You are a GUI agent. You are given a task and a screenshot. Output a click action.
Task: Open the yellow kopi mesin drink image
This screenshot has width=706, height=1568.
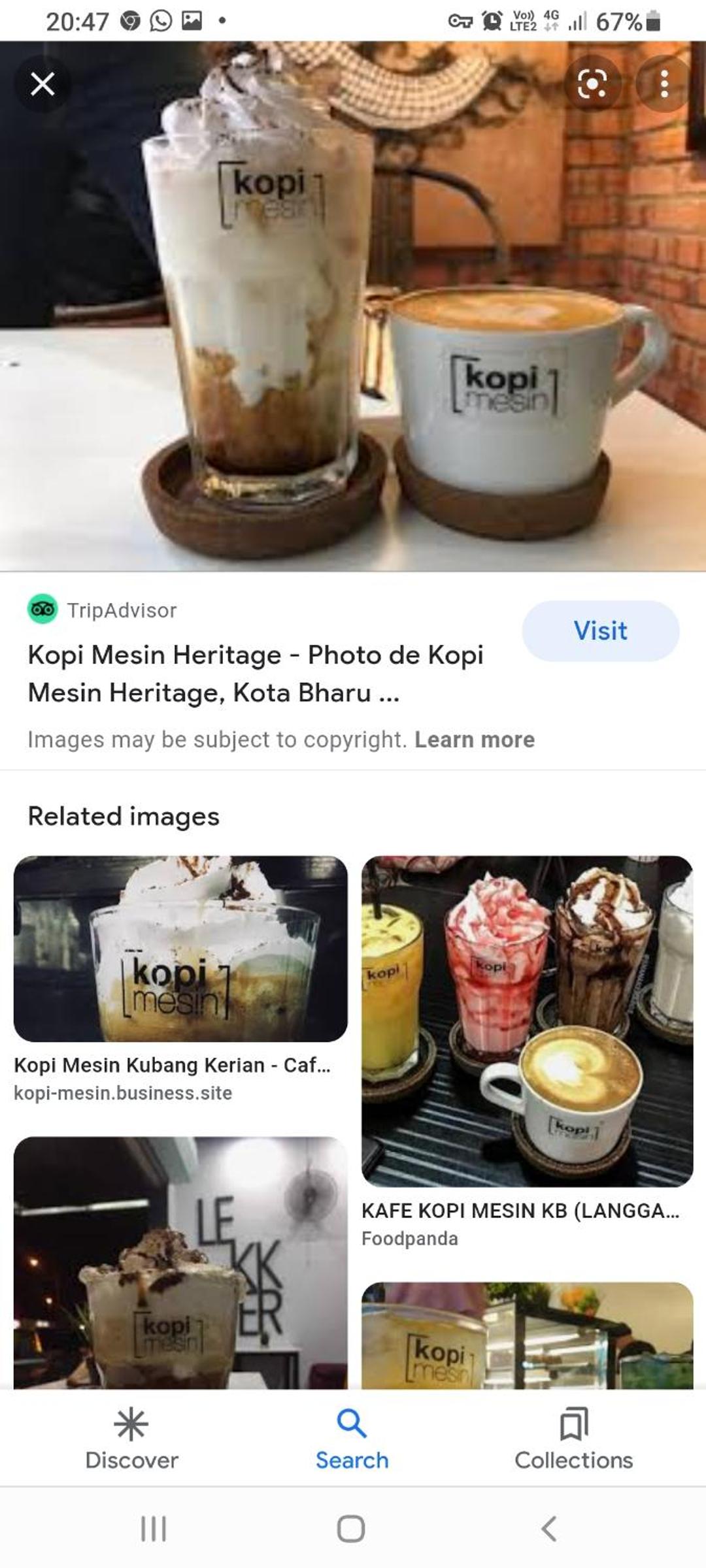pos(527,1335)
